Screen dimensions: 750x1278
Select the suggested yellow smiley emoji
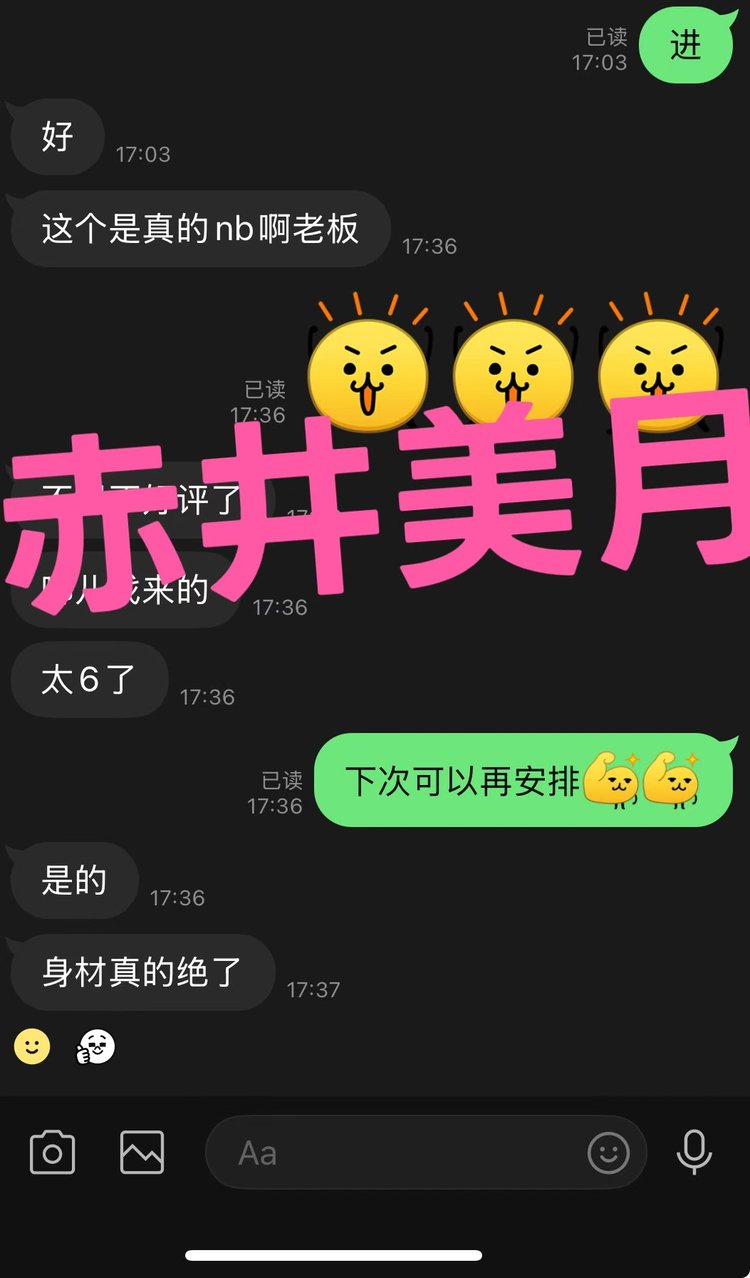click(x=32, y=1047)
